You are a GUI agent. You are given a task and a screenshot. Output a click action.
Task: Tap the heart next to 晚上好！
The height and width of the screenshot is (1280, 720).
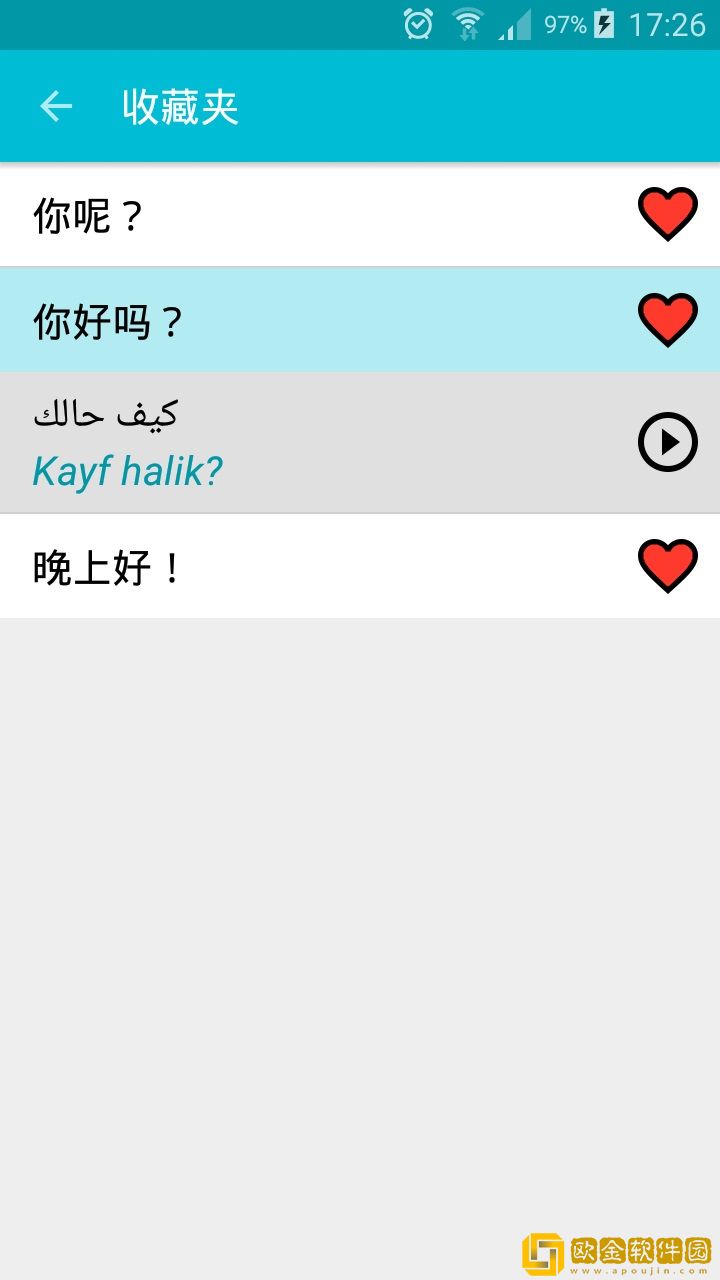667,566
